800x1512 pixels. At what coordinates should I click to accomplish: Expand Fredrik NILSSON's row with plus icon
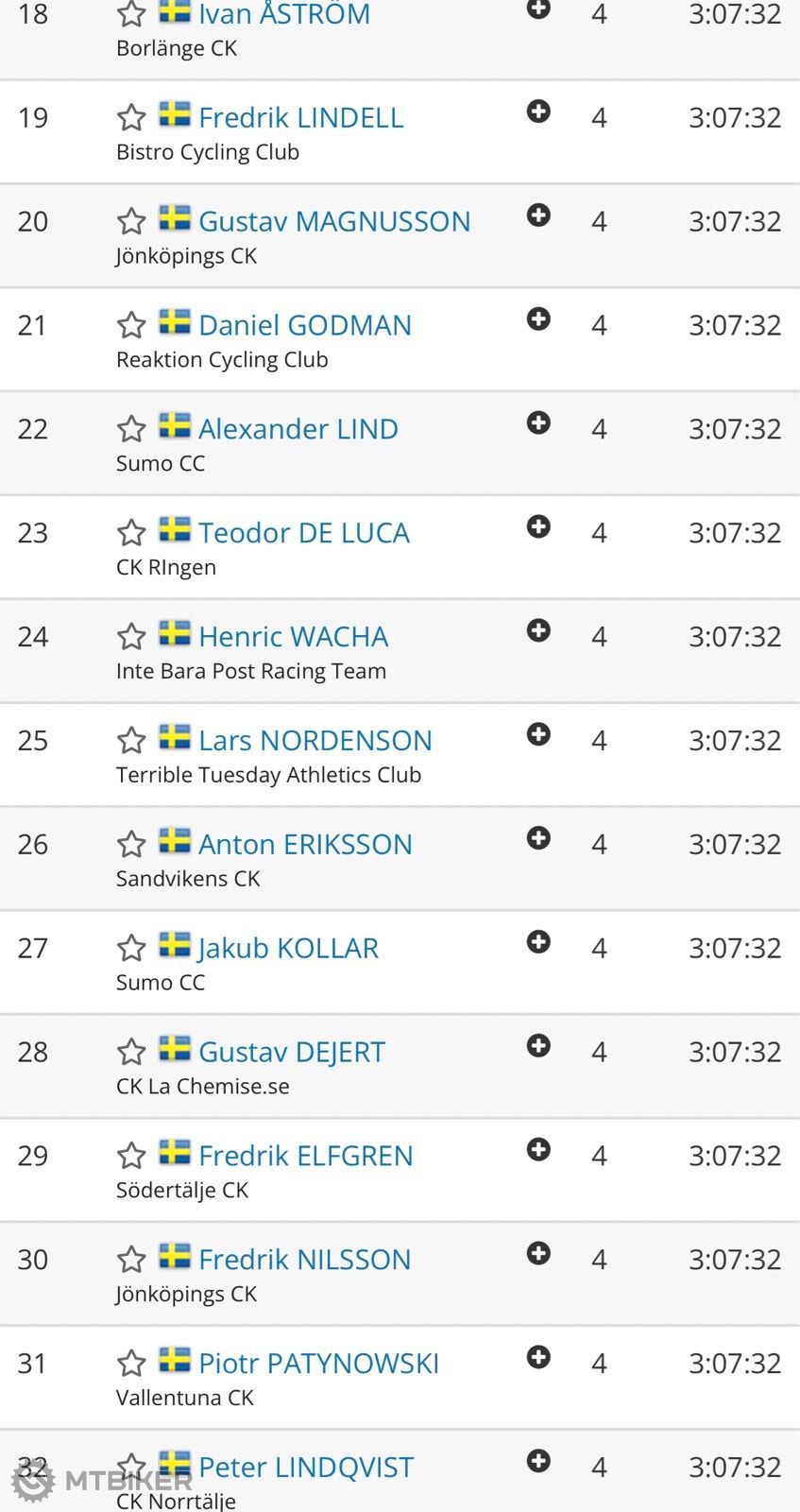538,1254
